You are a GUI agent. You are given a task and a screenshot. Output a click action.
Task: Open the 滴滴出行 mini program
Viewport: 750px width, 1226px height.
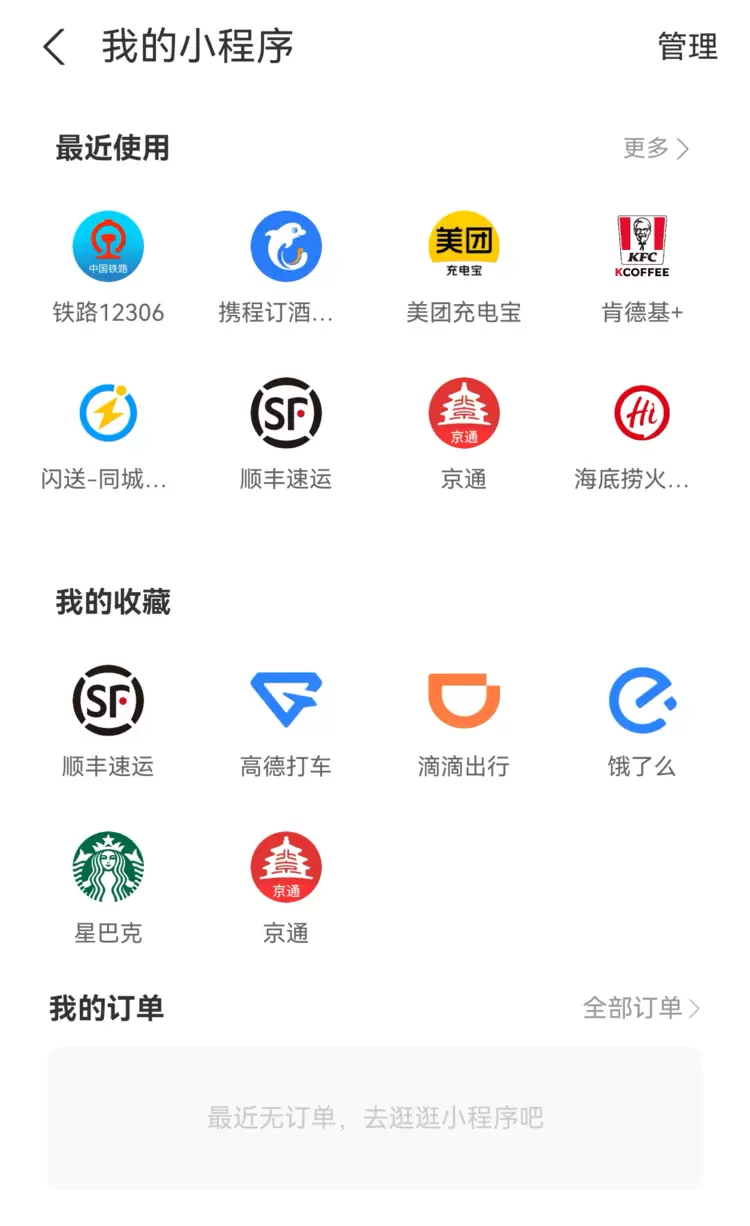(x=464, y=701)
